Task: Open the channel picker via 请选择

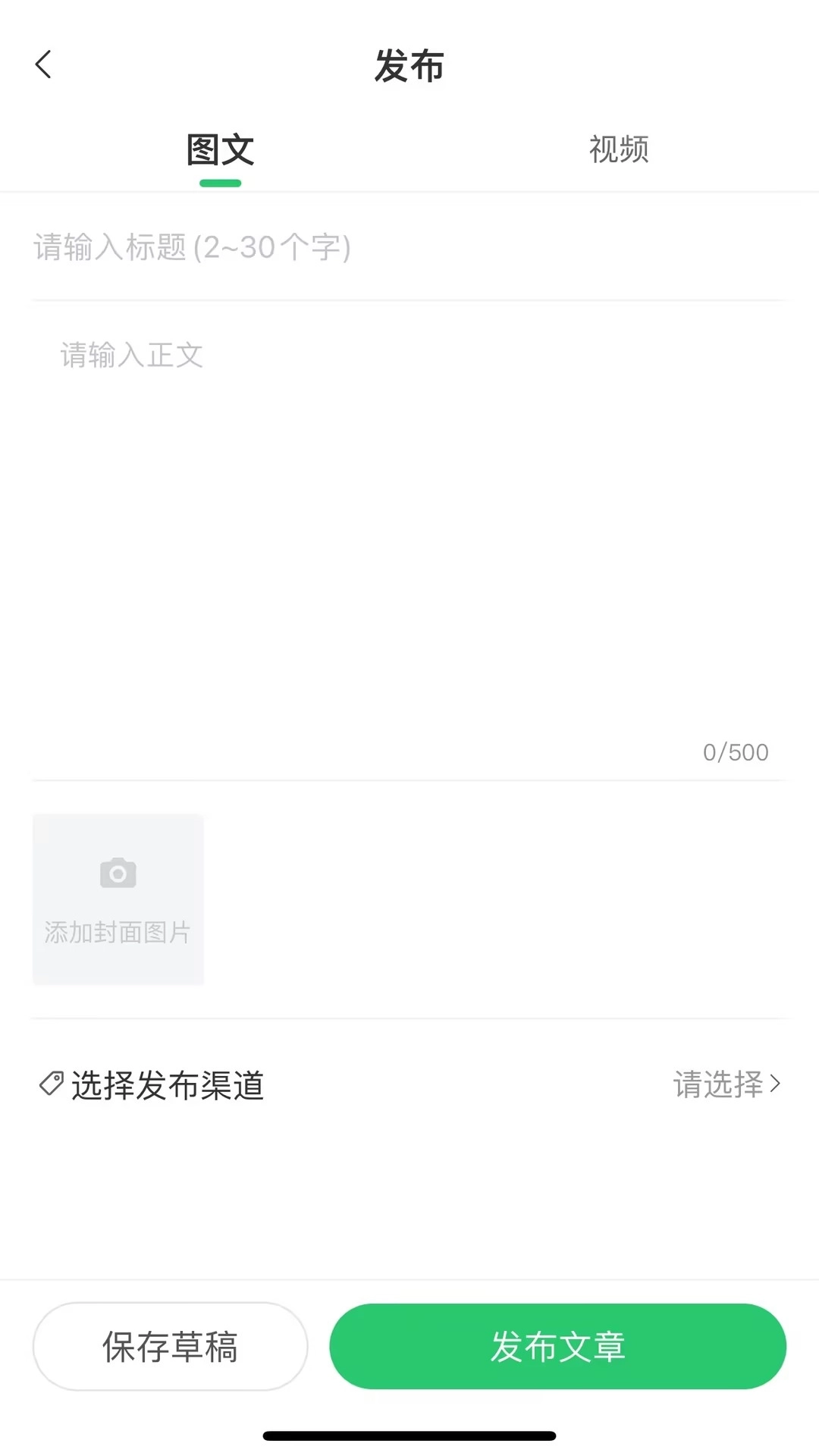Action: pyautogui.click(x=719, y=1084)
